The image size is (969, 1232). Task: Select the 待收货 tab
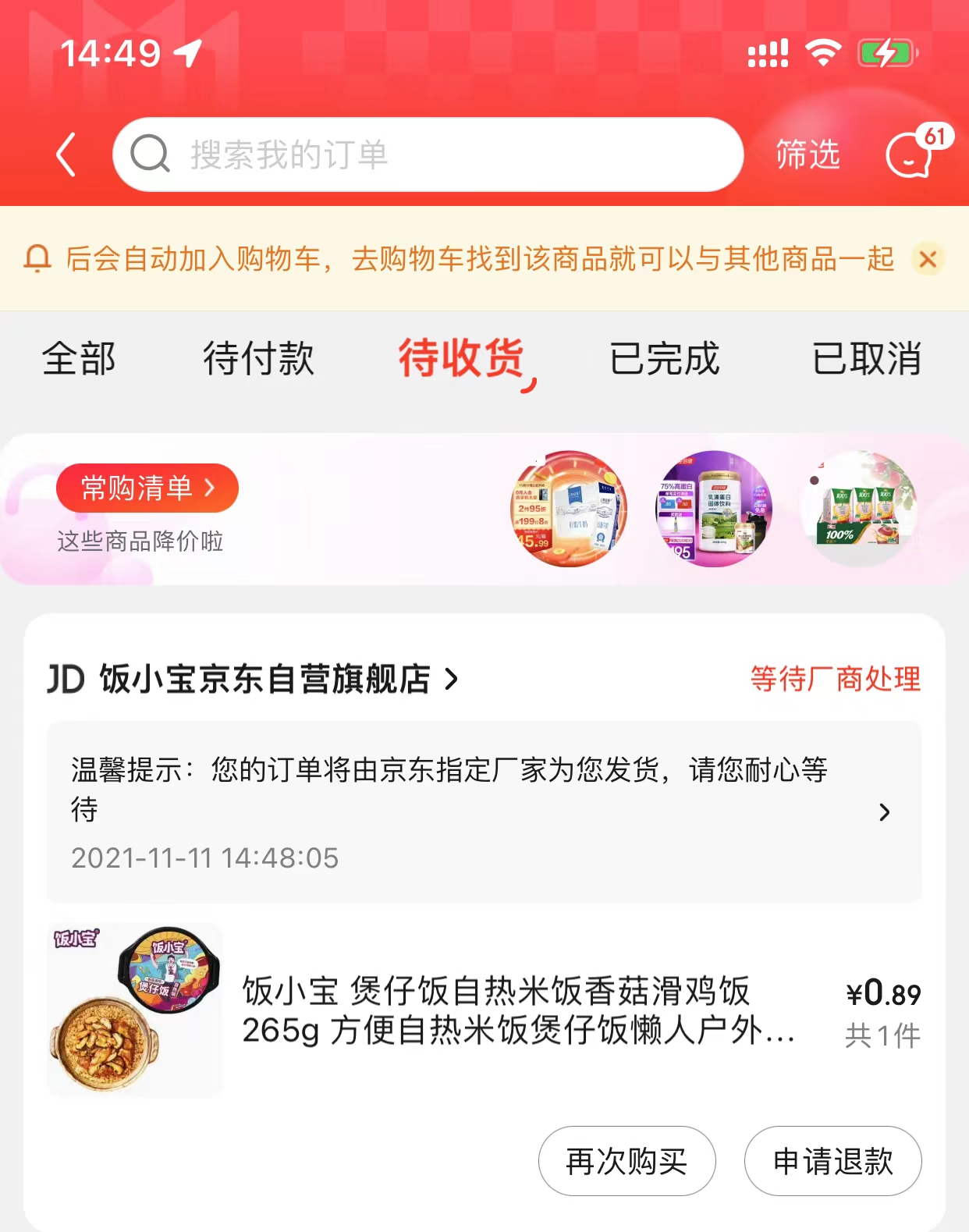click(462, 359)
